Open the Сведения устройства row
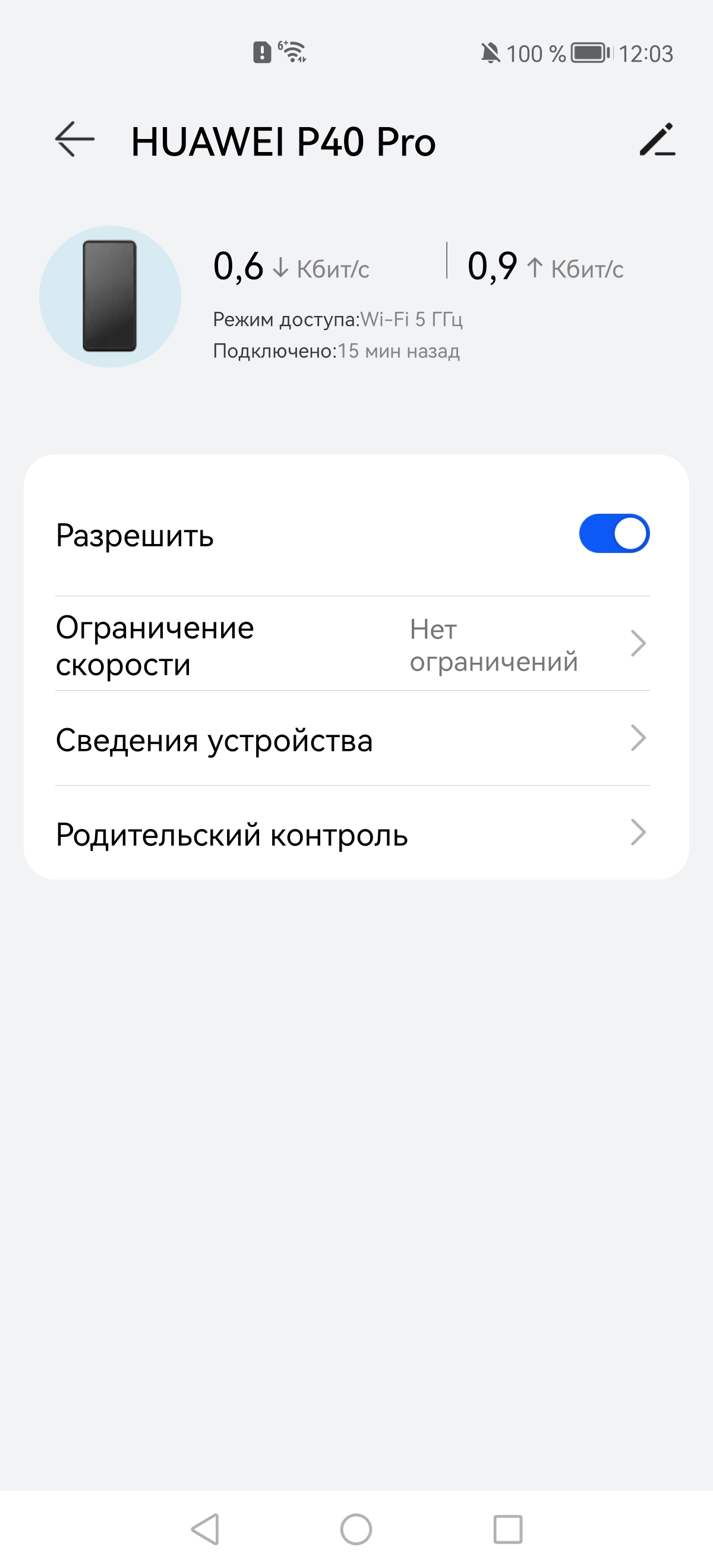Viewport: 713px width, 1568px height. (x=352, y=739)
